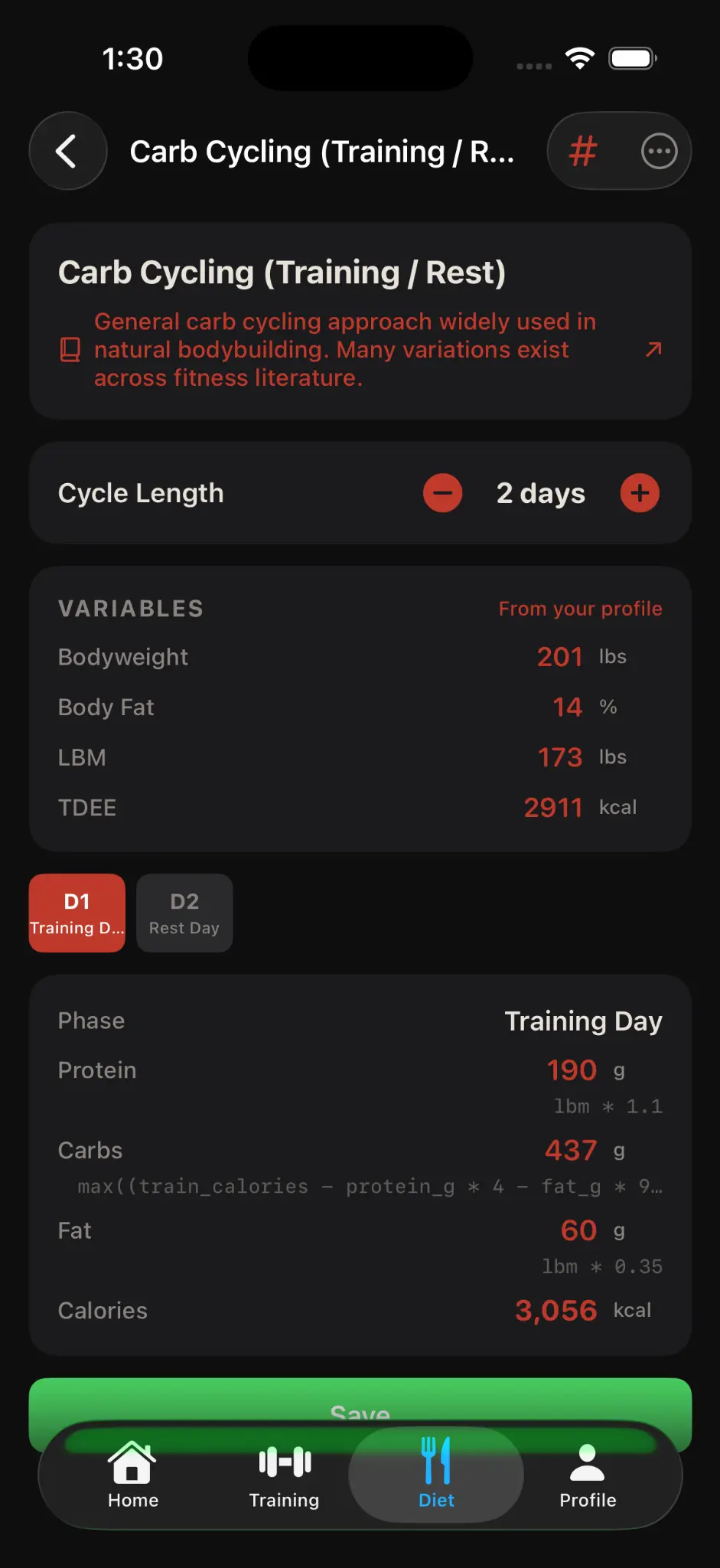Open the Profile person icon
Screen dimensions: 720x1568
pos(587,1462)
